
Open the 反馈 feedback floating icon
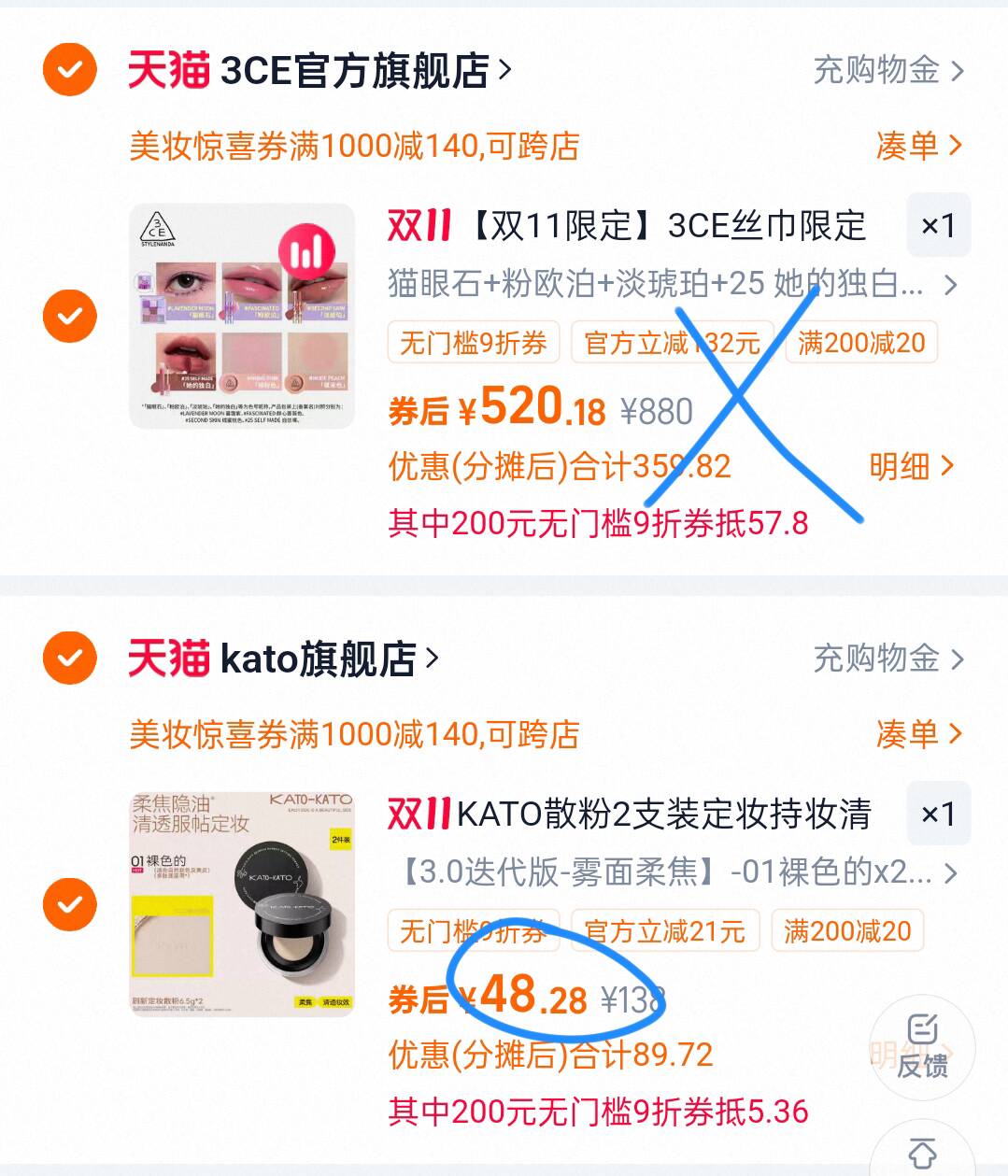(922, 1048)
